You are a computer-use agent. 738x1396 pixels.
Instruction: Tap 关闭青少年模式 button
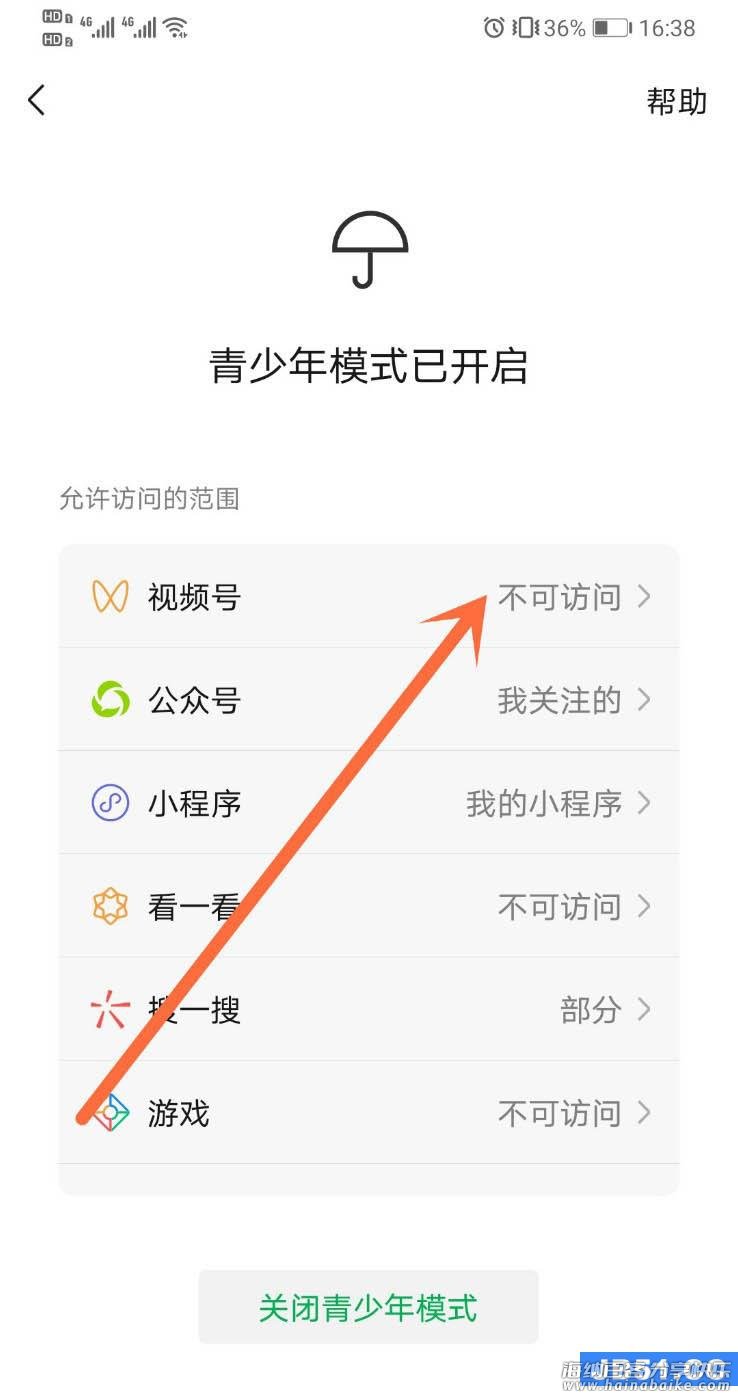(x=368, y=1307)
